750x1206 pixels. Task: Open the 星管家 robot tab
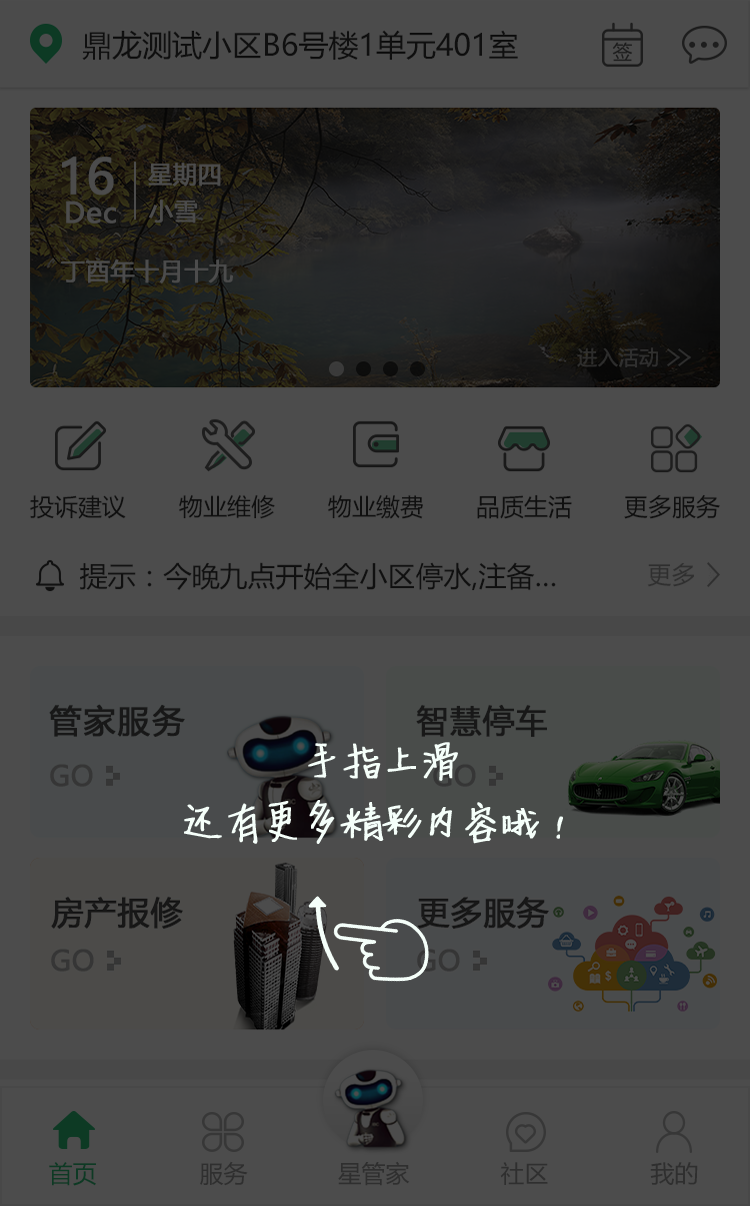pyautogui.click(x=374, y=1120)
